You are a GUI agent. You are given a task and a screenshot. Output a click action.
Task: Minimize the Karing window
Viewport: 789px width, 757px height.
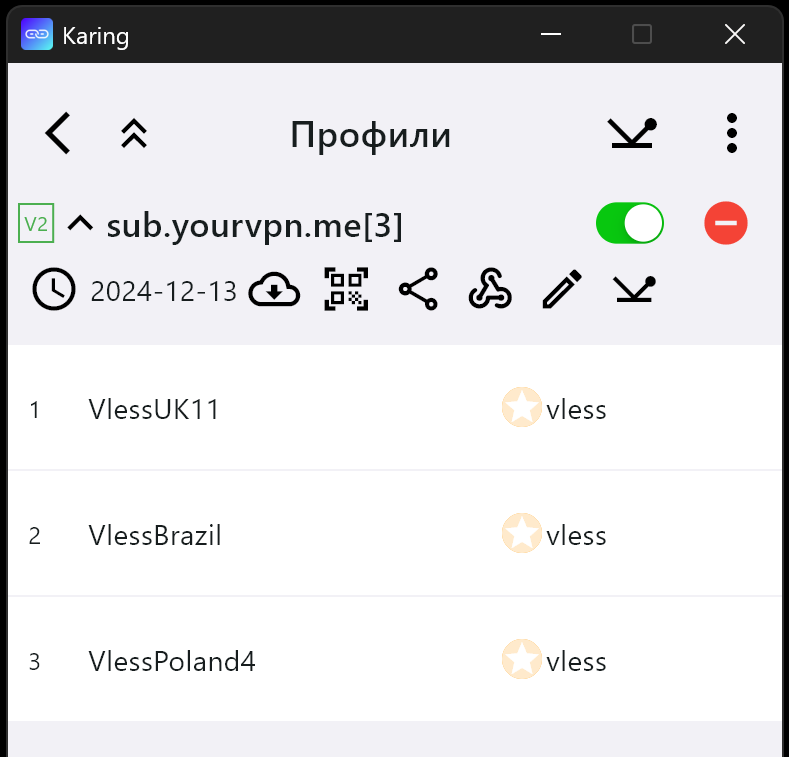[x=550, y=35]
